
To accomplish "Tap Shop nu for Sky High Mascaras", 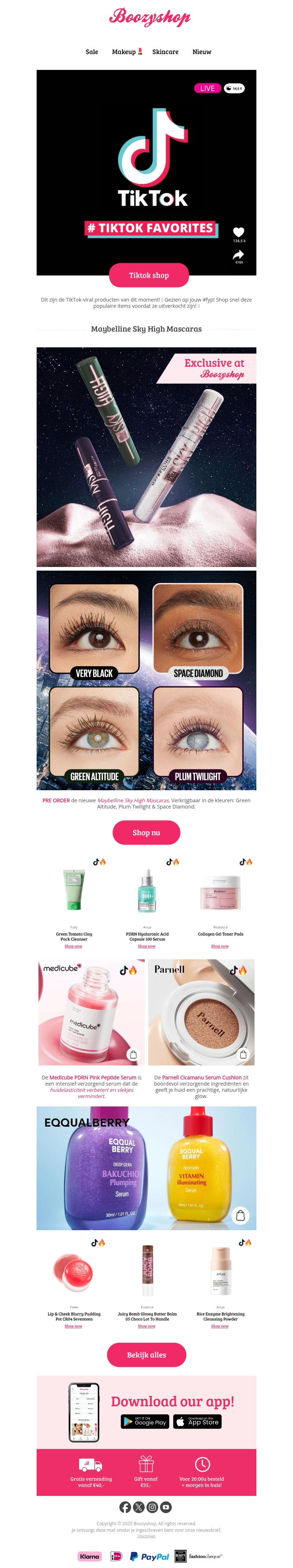I will 146,832.
